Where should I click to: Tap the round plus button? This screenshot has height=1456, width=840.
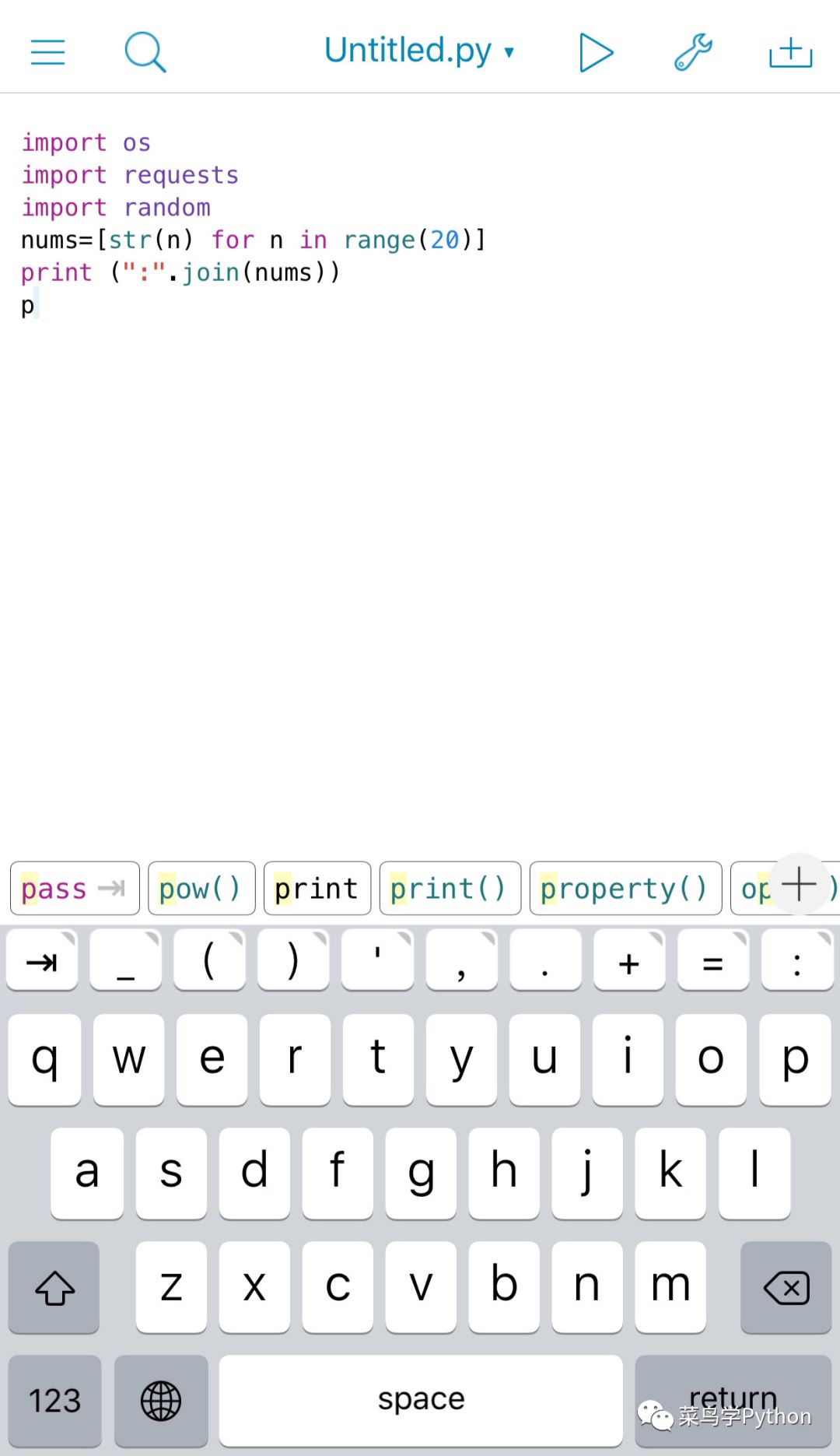click(799, 884)
